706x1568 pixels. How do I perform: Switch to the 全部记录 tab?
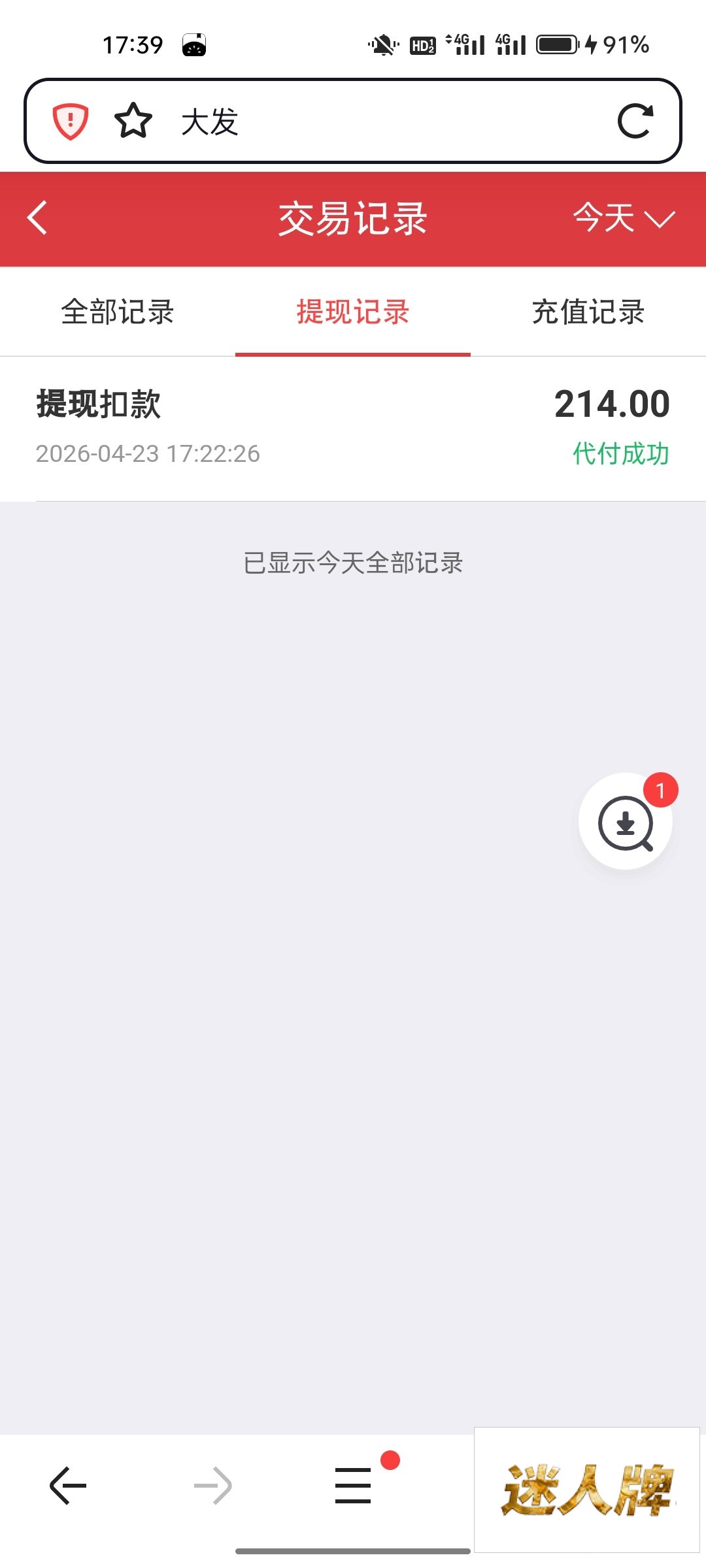118,312
